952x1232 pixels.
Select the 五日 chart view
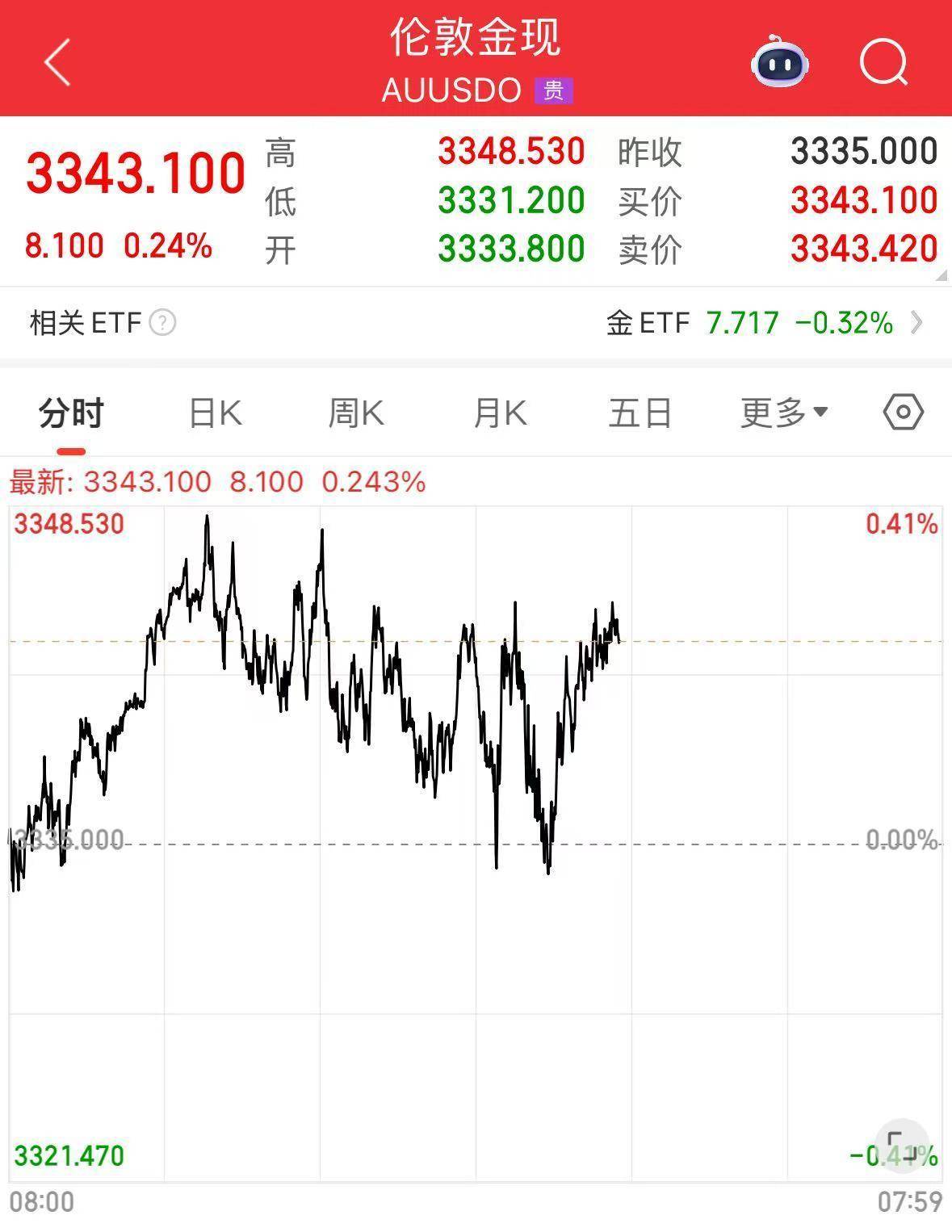[640, 412]
